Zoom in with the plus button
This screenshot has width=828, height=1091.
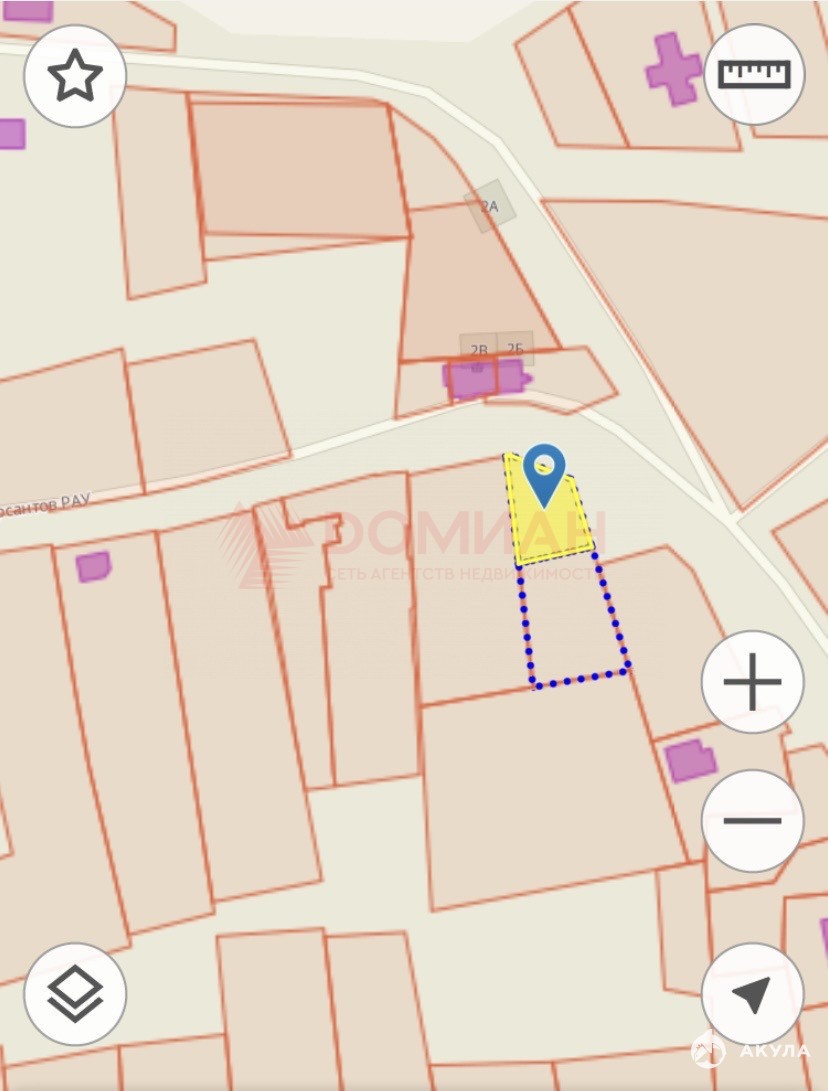[x=752, y=683]
